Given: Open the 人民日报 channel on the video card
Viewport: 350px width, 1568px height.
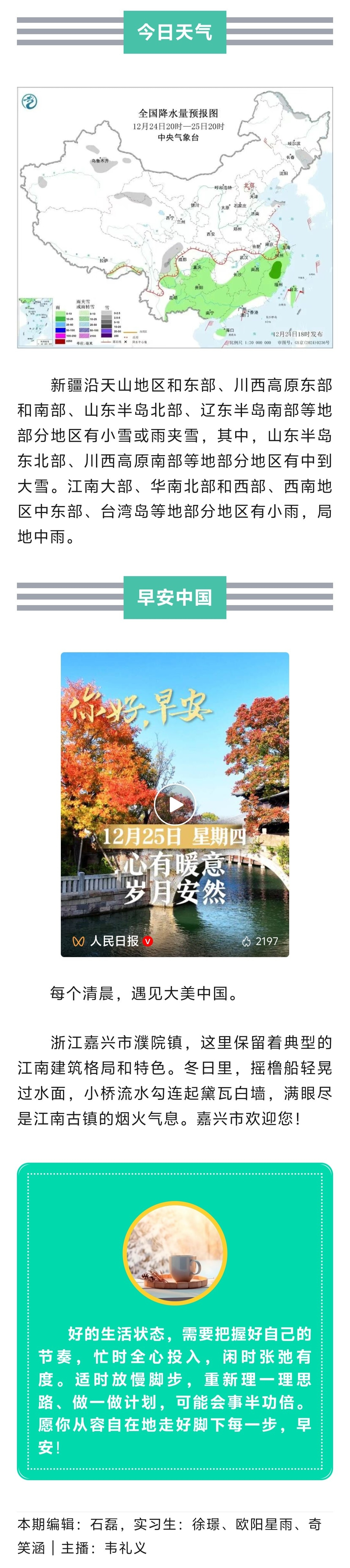Looking at the screenshot, I should [x=114, y=940].
